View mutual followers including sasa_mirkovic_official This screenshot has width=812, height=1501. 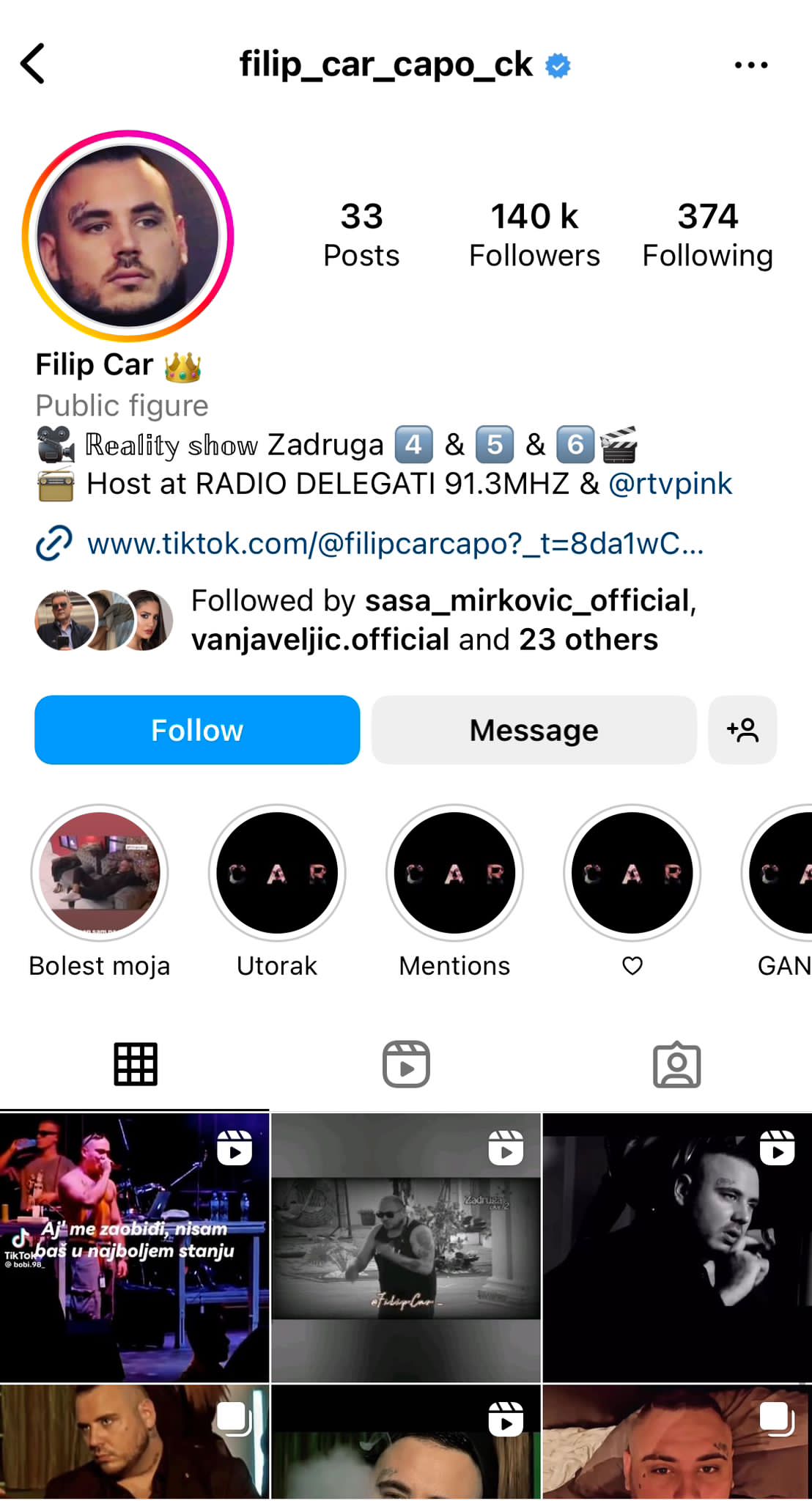[424, 620]
